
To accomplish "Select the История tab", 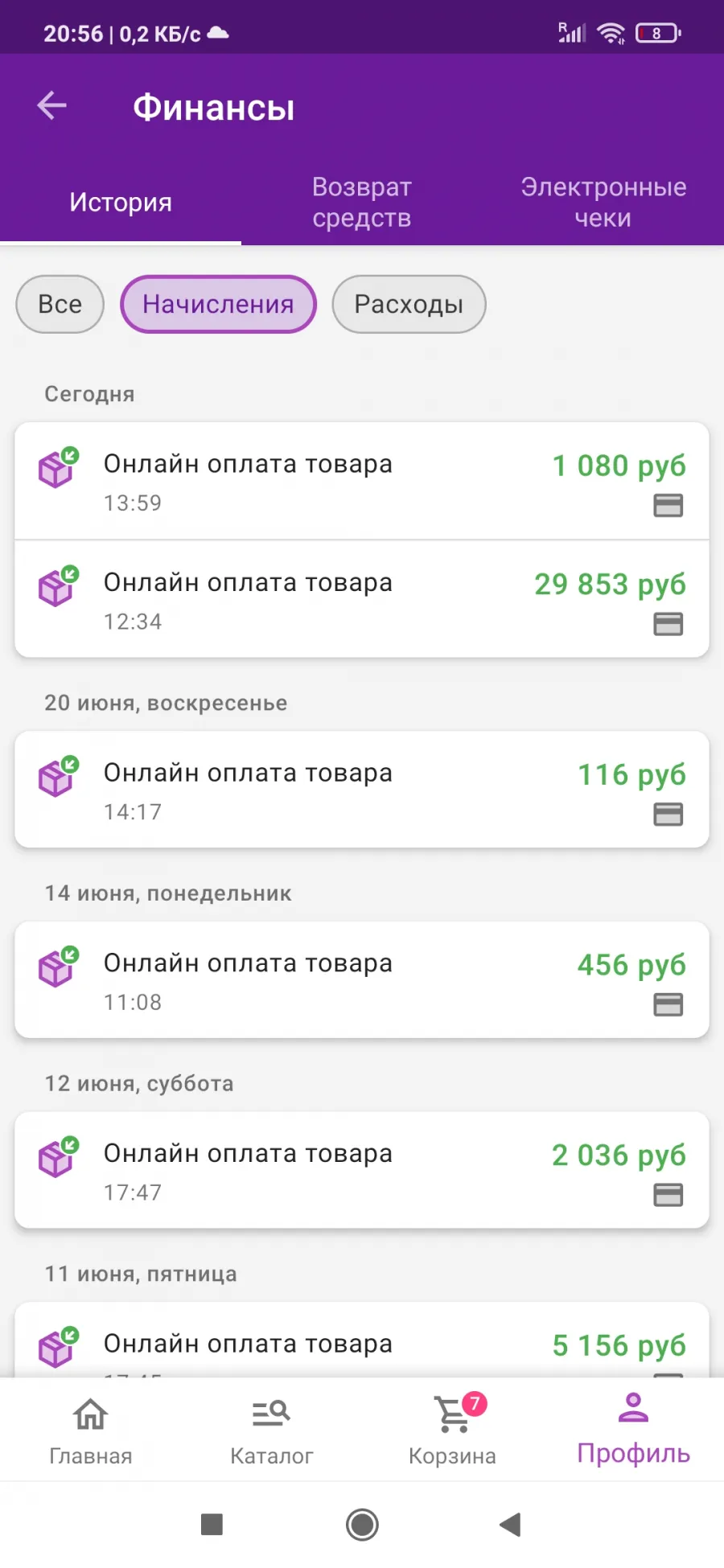I will point(121,203).
